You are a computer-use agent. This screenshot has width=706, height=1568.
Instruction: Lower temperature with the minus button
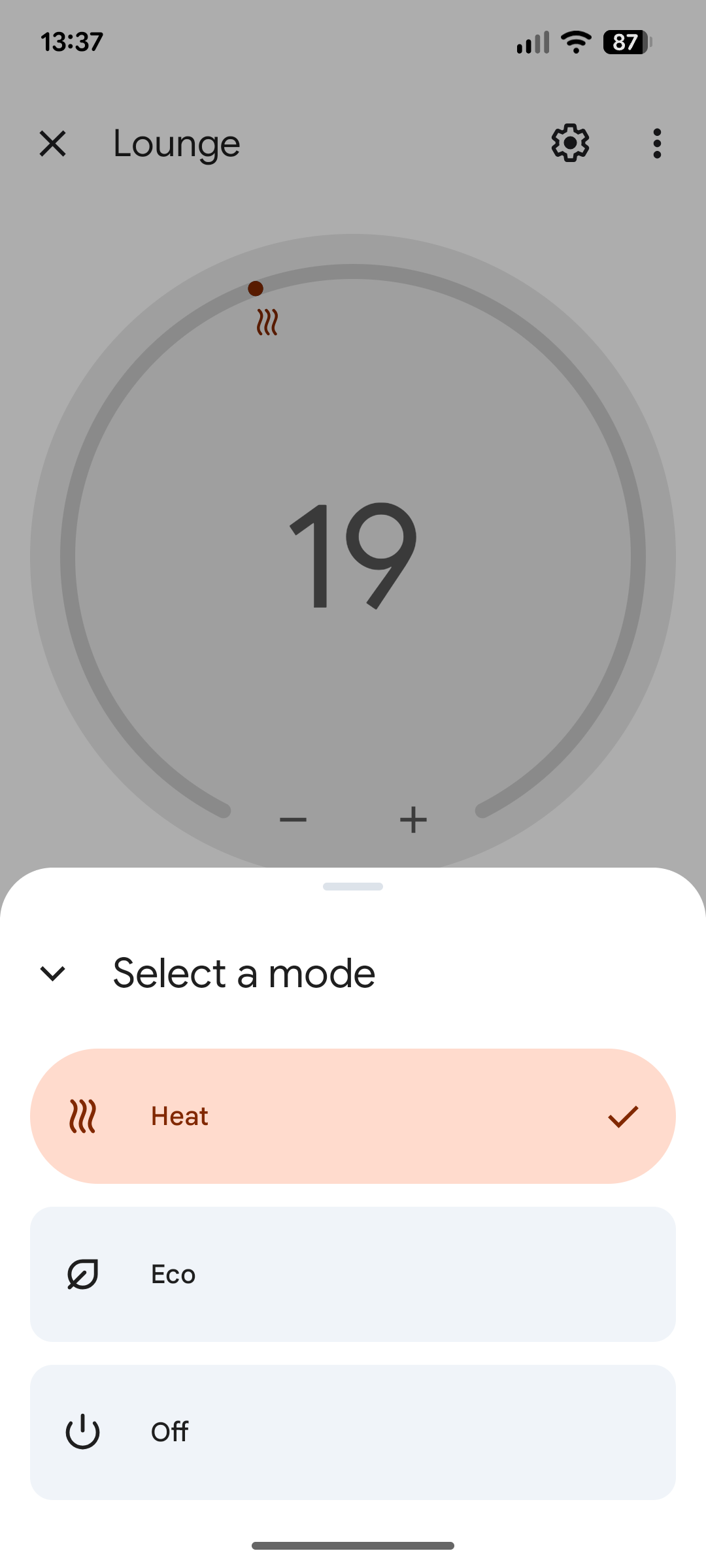tap(293, 819)
